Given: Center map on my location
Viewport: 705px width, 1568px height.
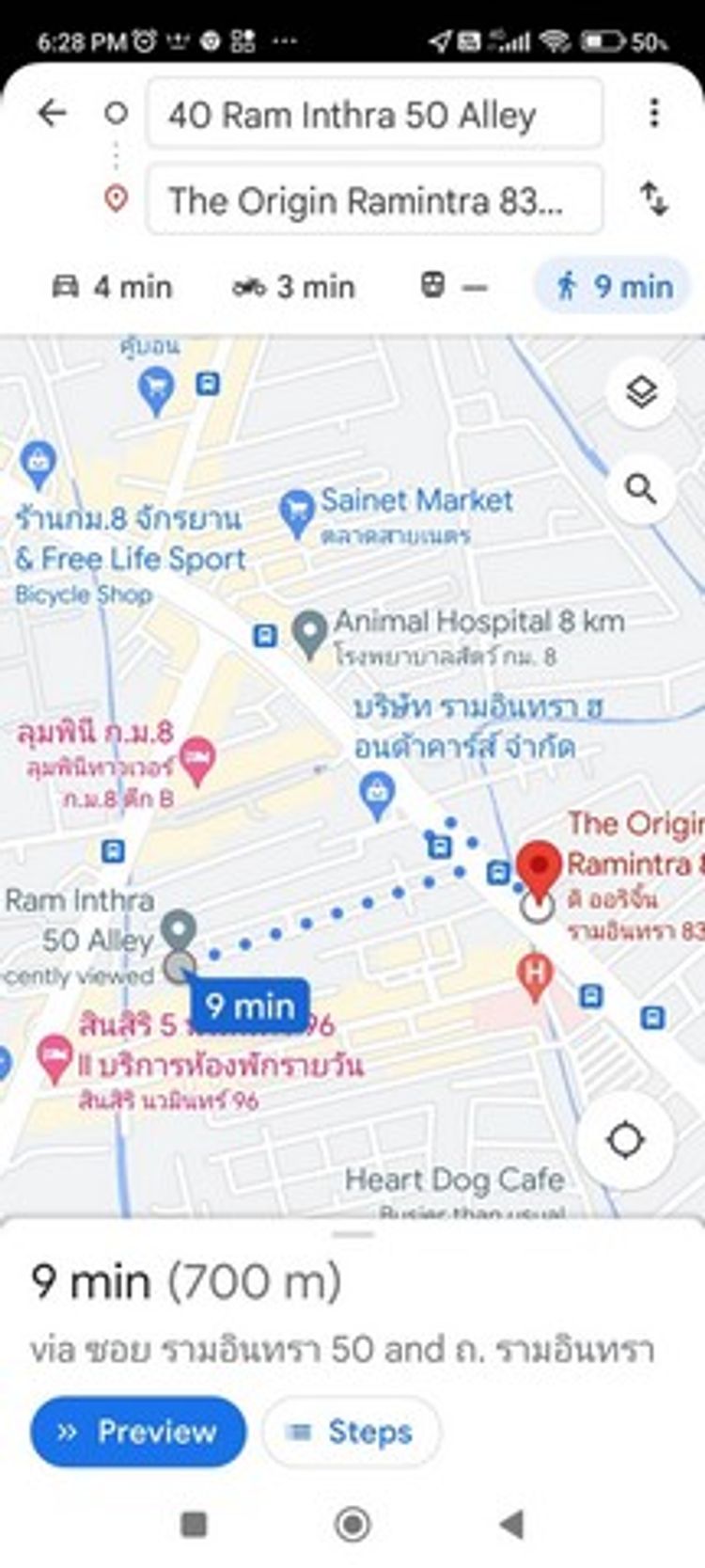Looking at the screenshot, I should point(625,1140).
